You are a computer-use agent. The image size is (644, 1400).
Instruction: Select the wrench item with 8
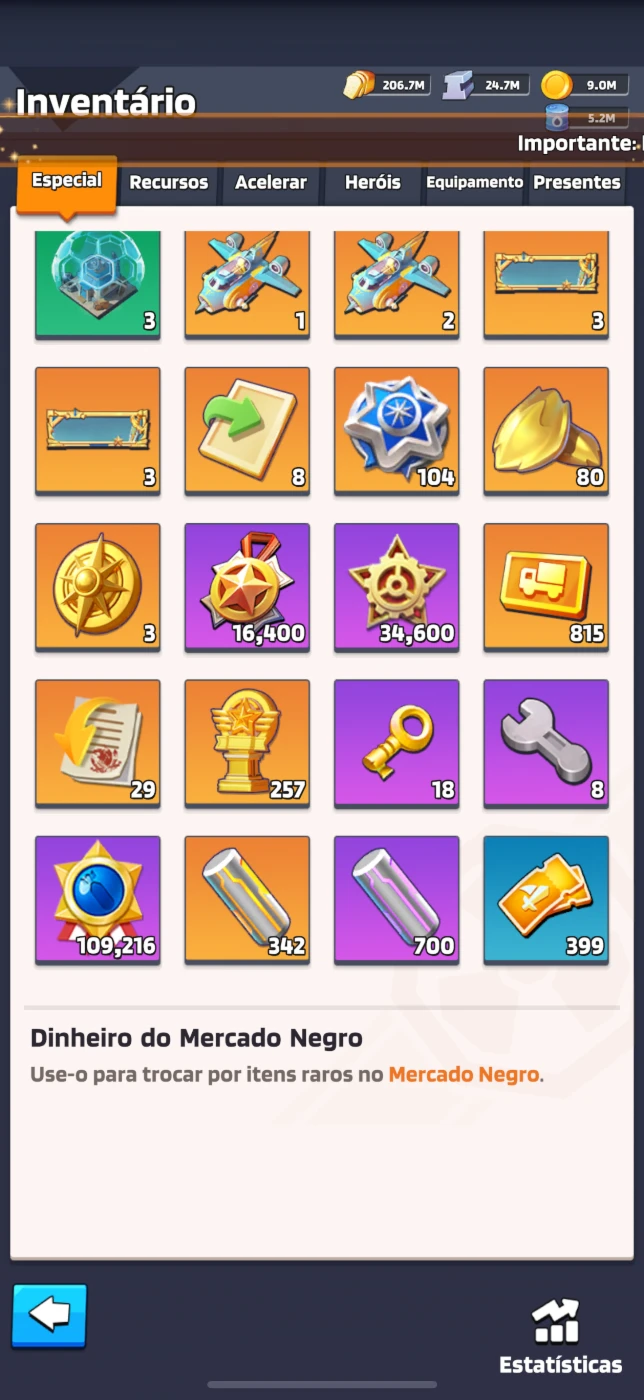coord(546,743)
